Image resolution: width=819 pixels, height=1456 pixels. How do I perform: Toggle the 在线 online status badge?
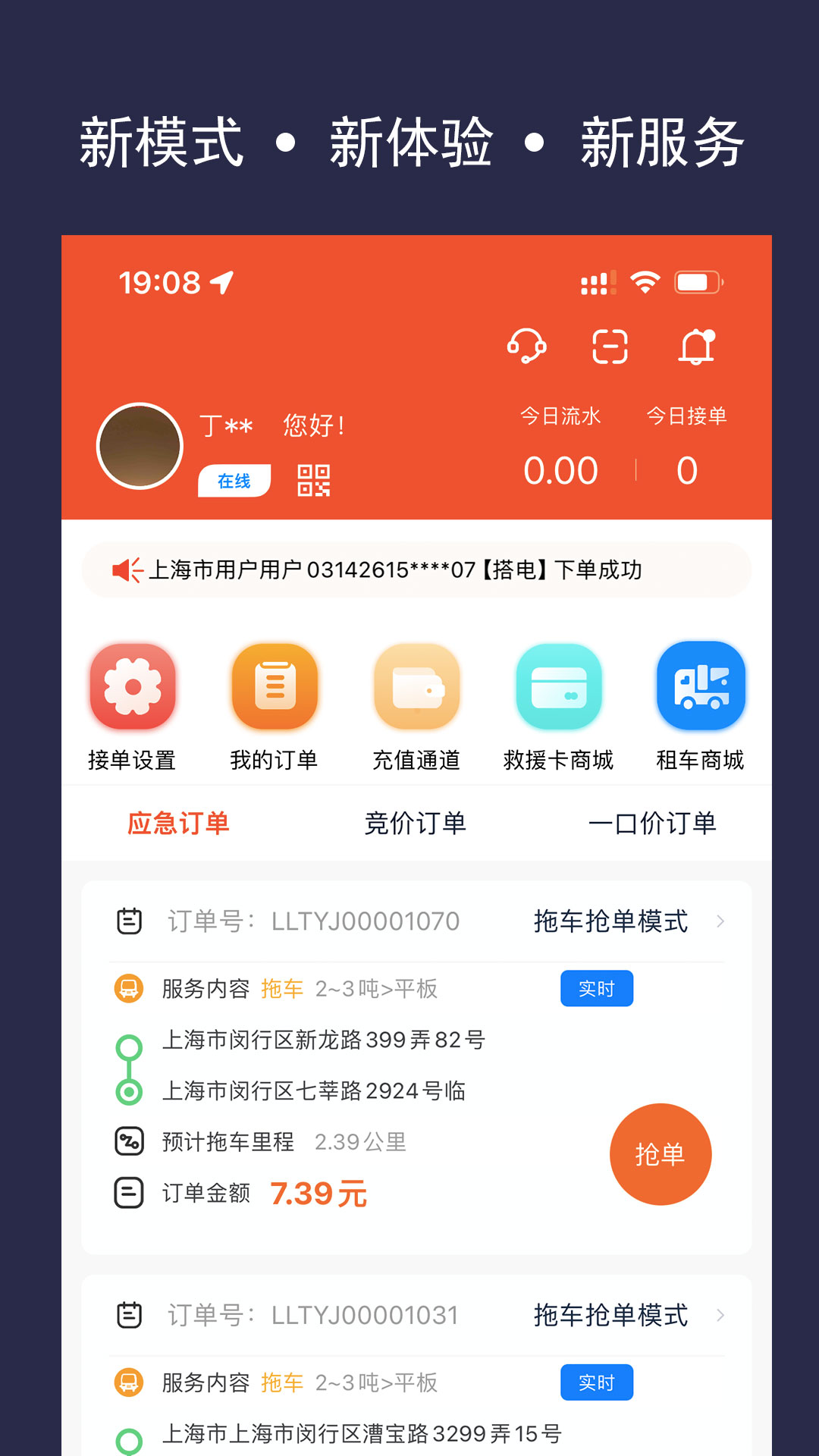[234, 479]
